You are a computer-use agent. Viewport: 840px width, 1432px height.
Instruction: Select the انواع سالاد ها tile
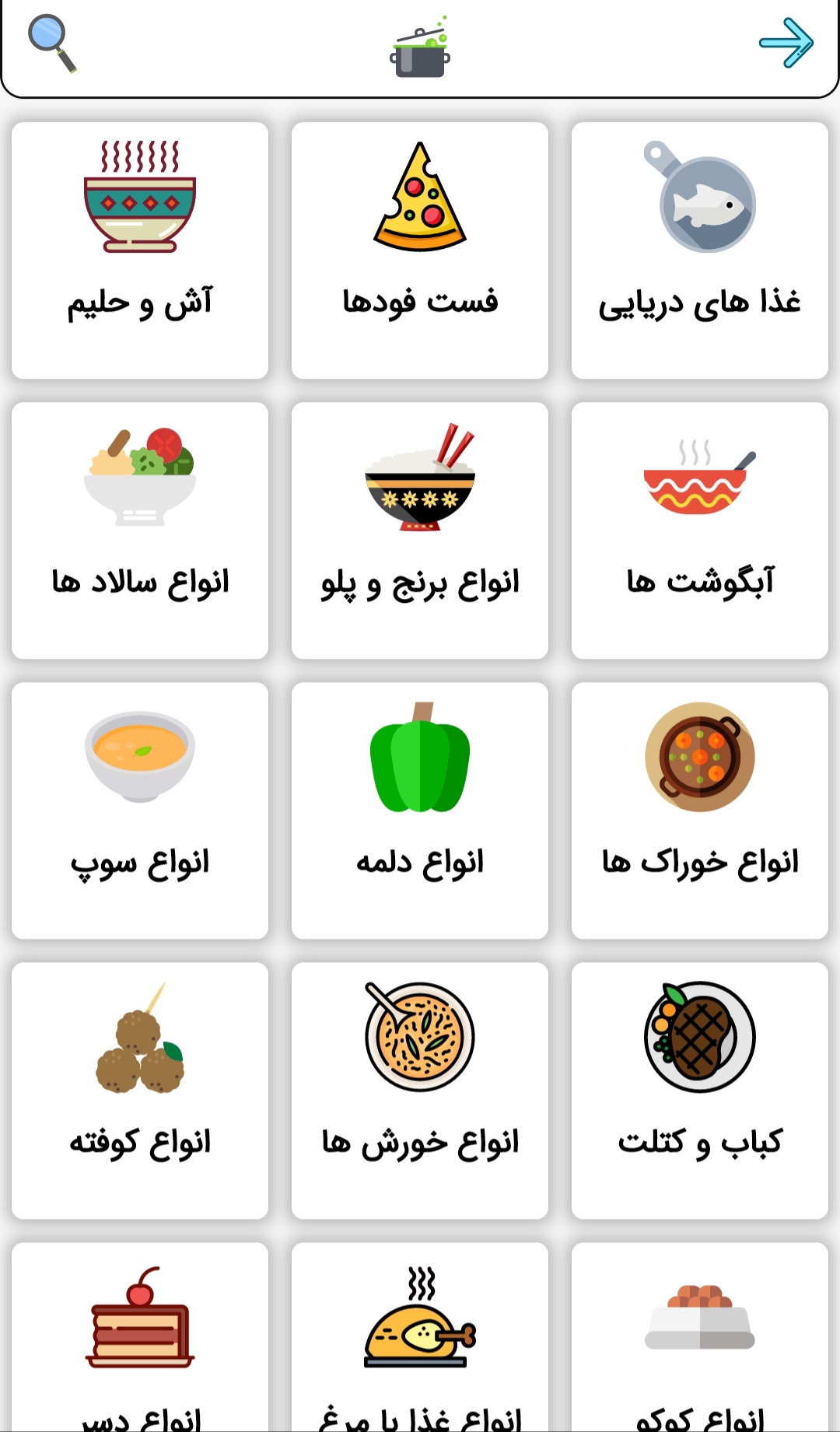(140, 530)
